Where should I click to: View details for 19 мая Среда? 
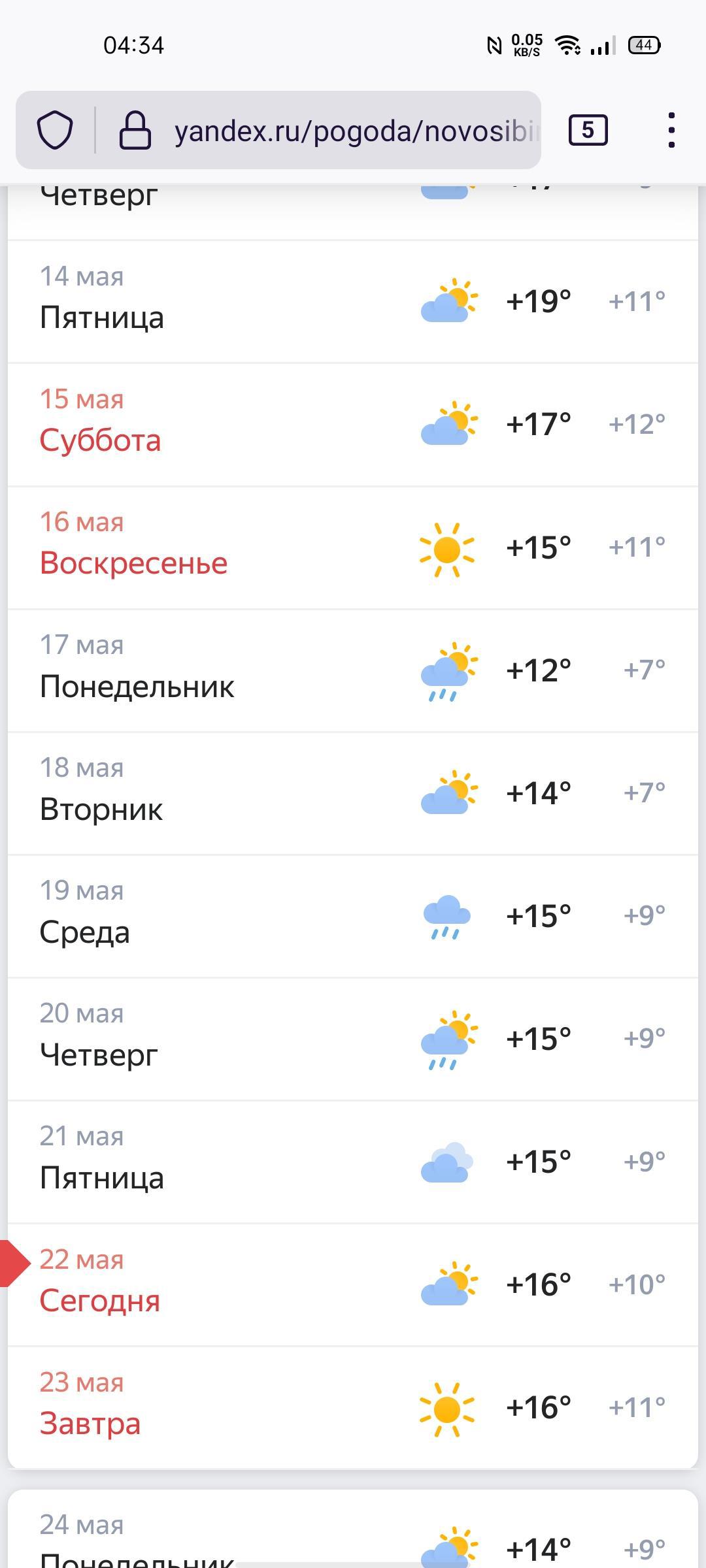(353, 915)
